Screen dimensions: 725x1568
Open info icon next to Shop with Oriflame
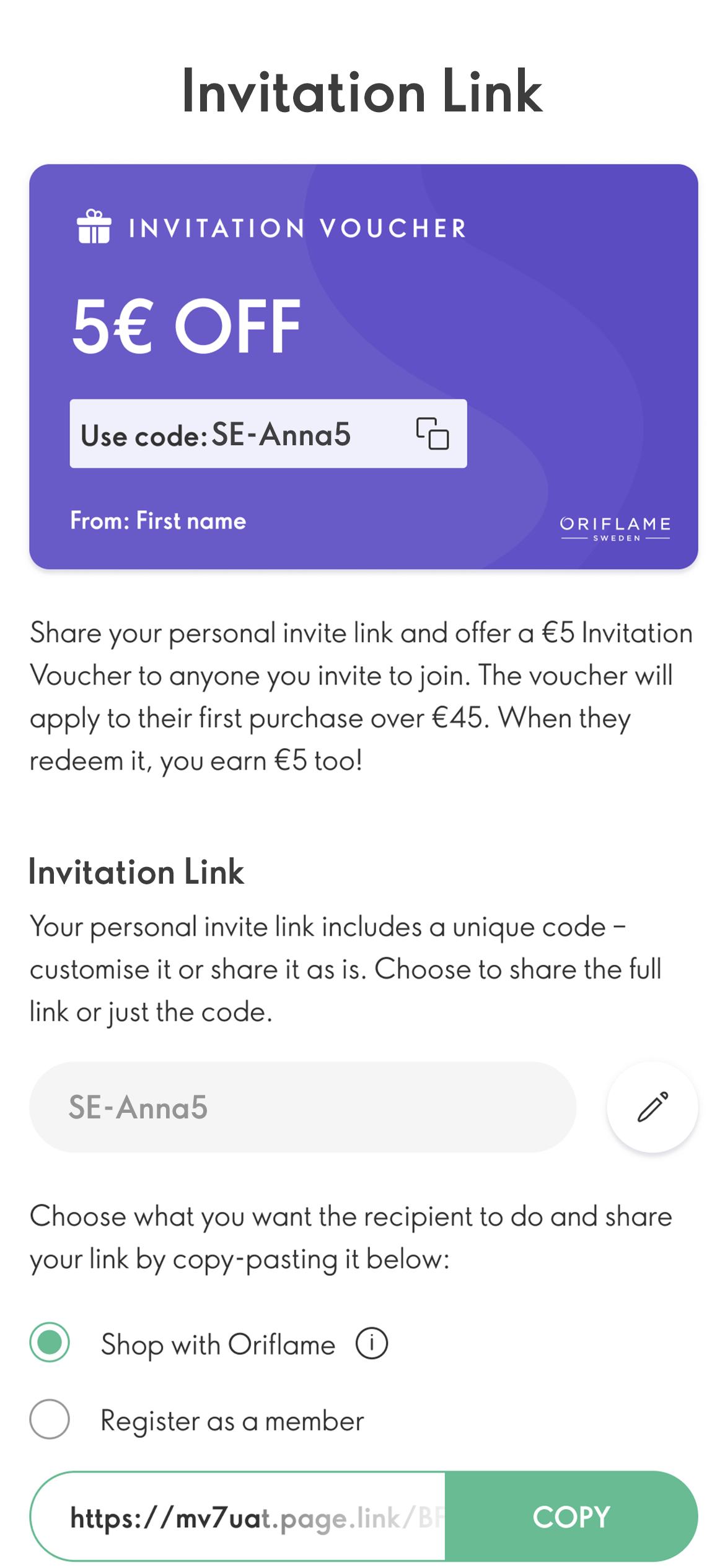coord(371,1344)
